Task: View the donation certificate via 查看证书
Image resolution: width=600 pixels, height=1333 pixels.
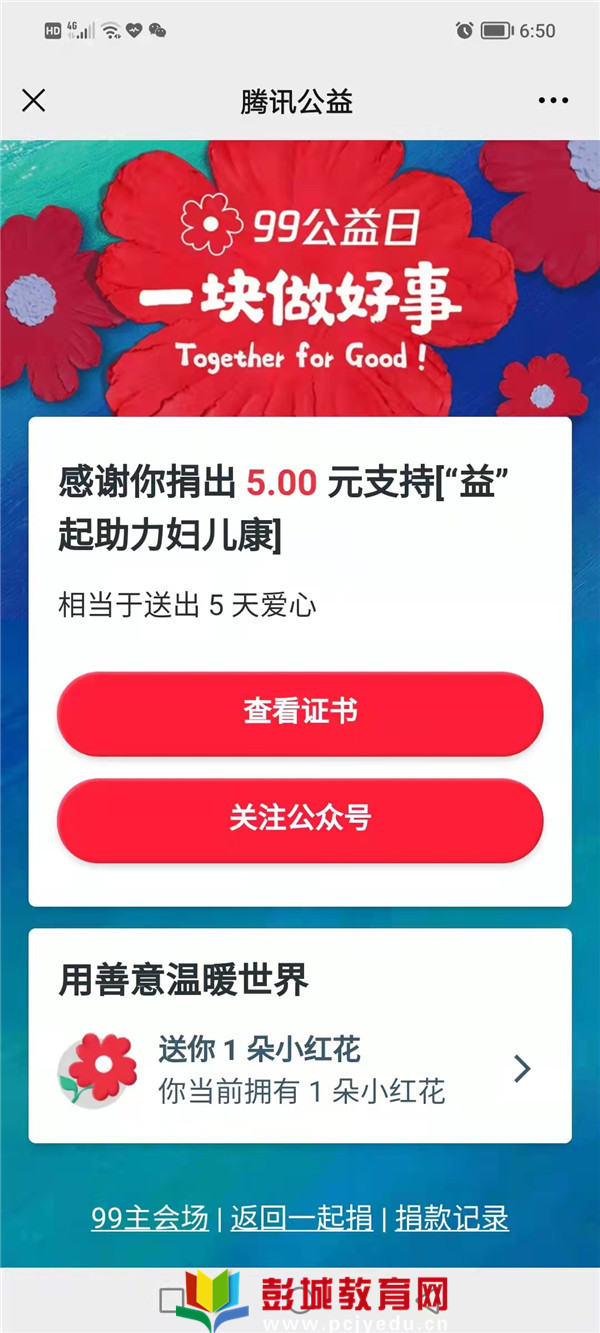Action: click(300, 713)
